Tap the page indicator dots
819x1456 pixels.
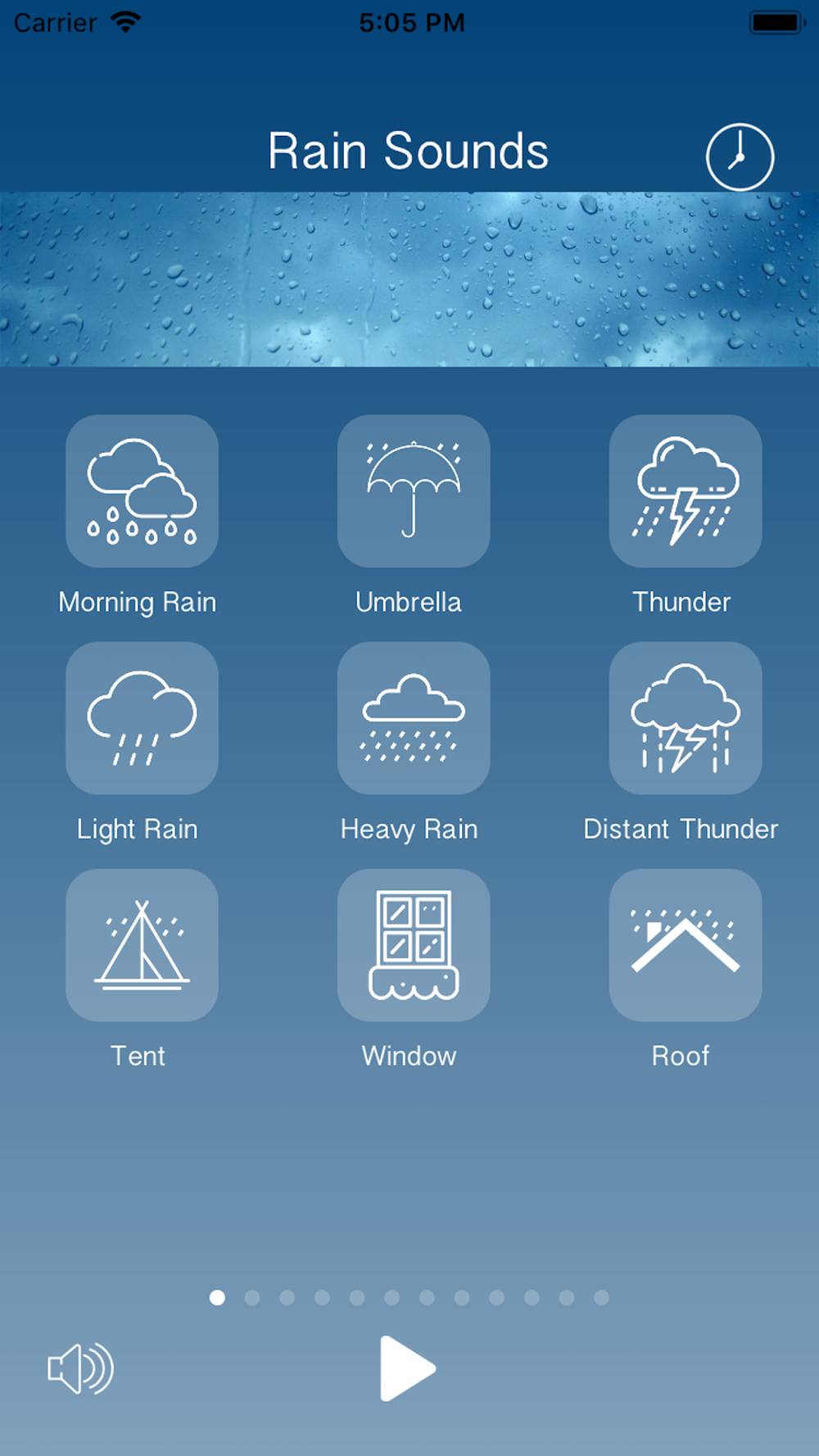click(409, 1298)
